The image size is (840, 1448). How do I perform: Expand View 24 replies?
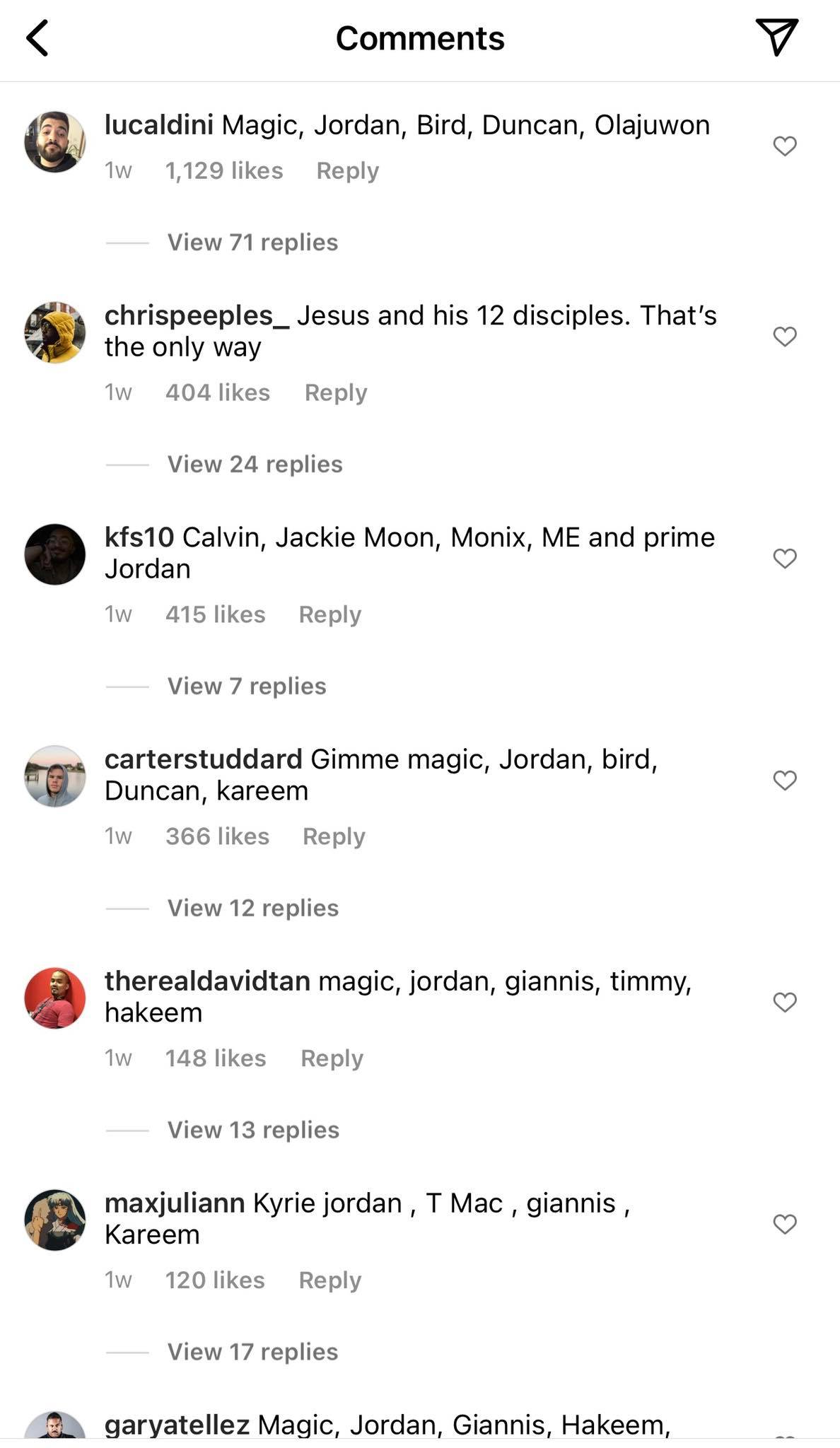255,465
